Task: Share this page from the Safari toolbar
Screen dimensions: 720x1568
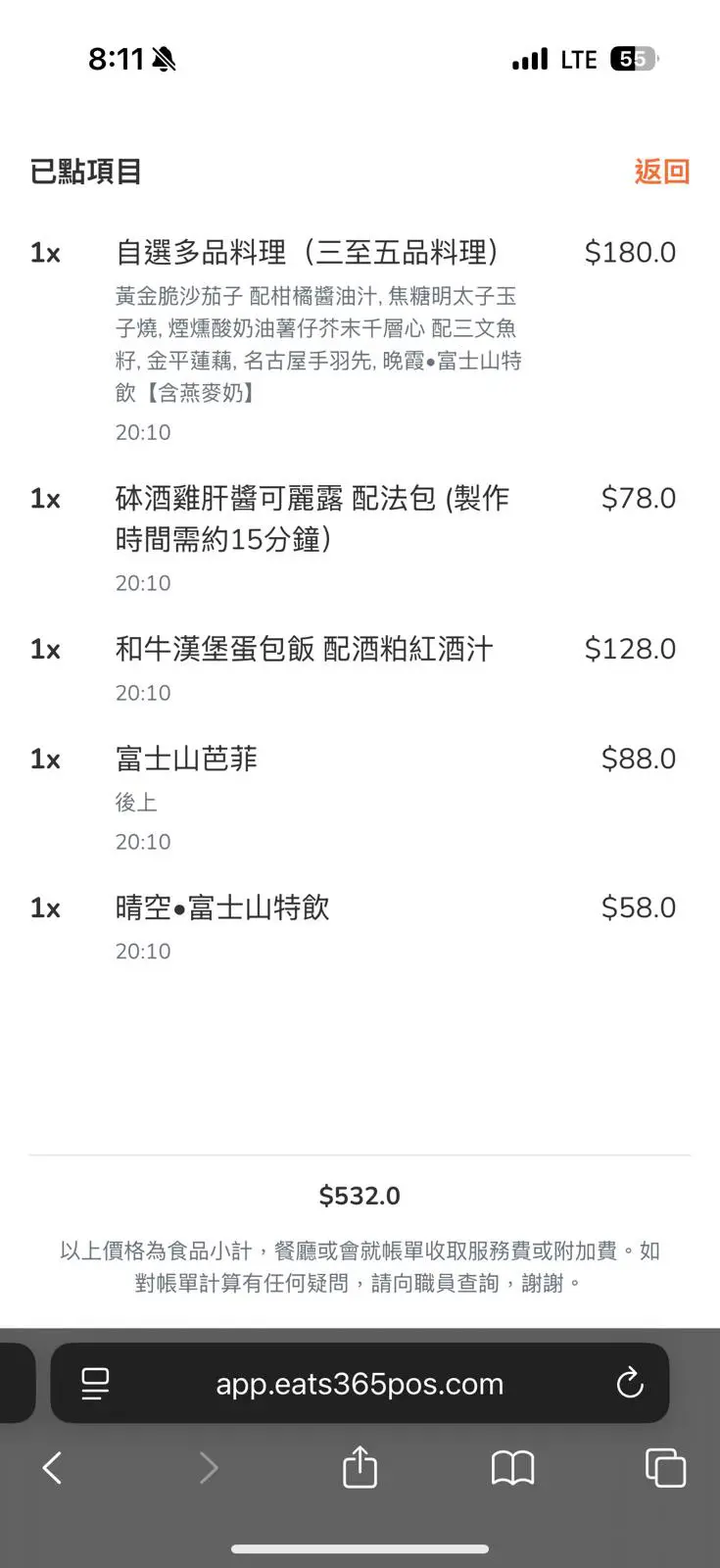Action: click(360, 1468)
